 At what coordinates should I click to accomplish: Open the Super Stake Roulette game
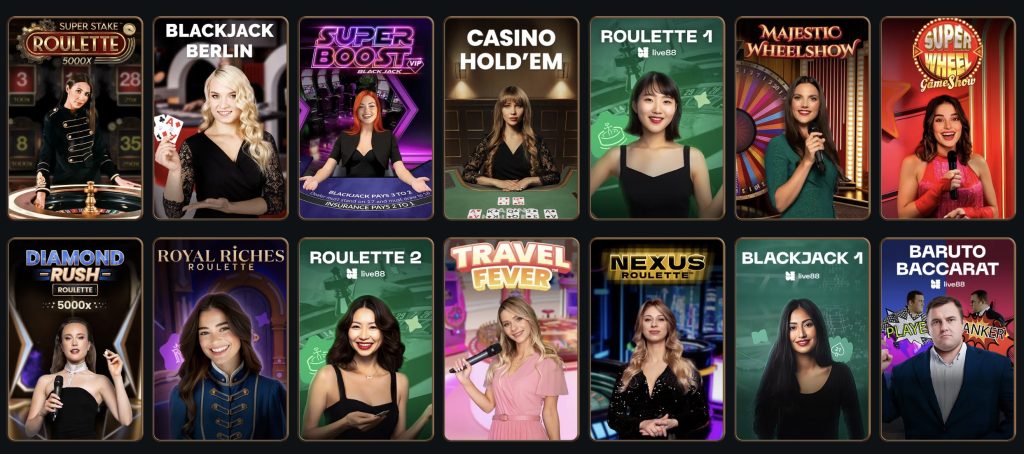click(x=75, y=118)
